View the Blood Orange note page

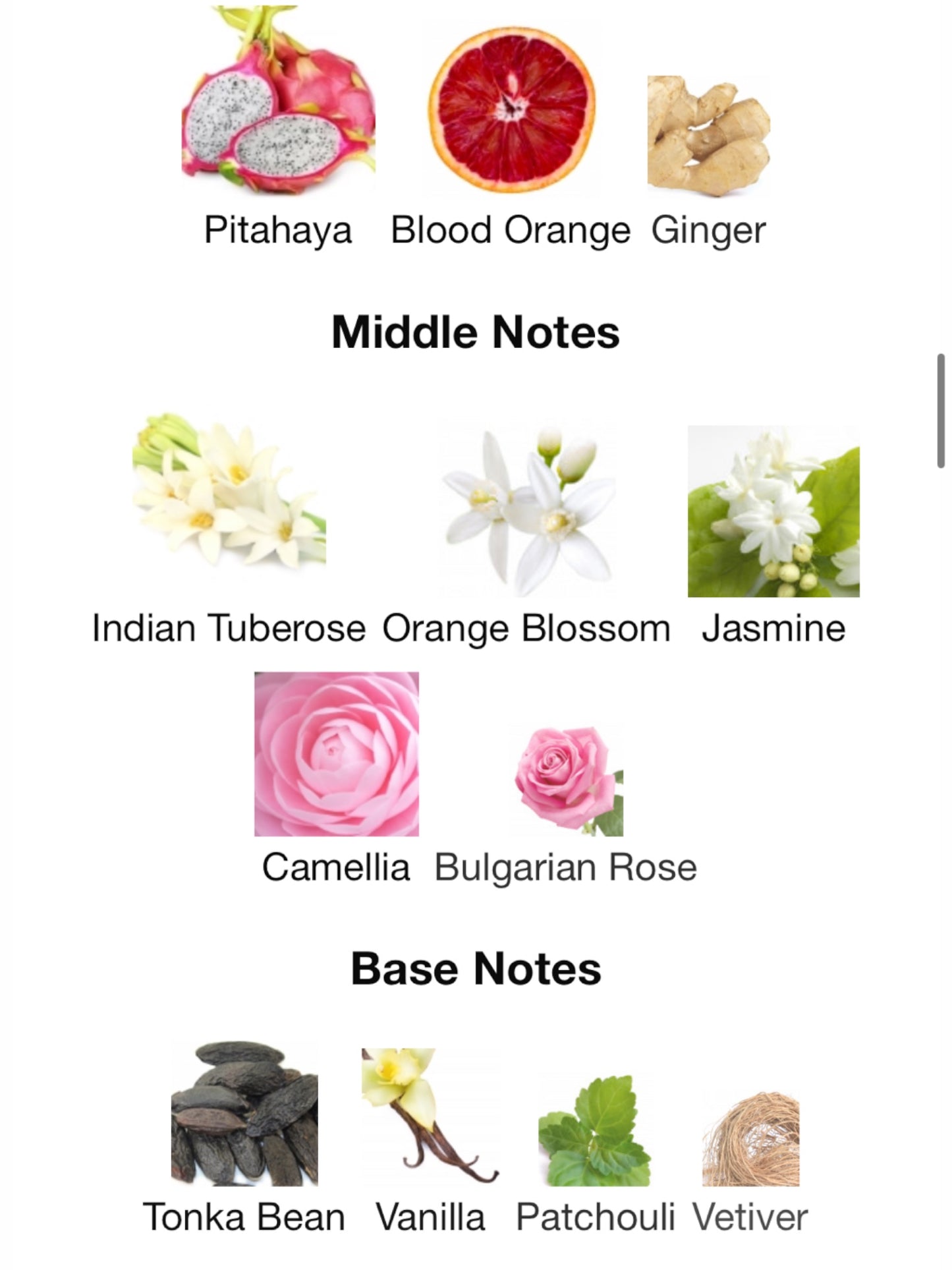511,109
